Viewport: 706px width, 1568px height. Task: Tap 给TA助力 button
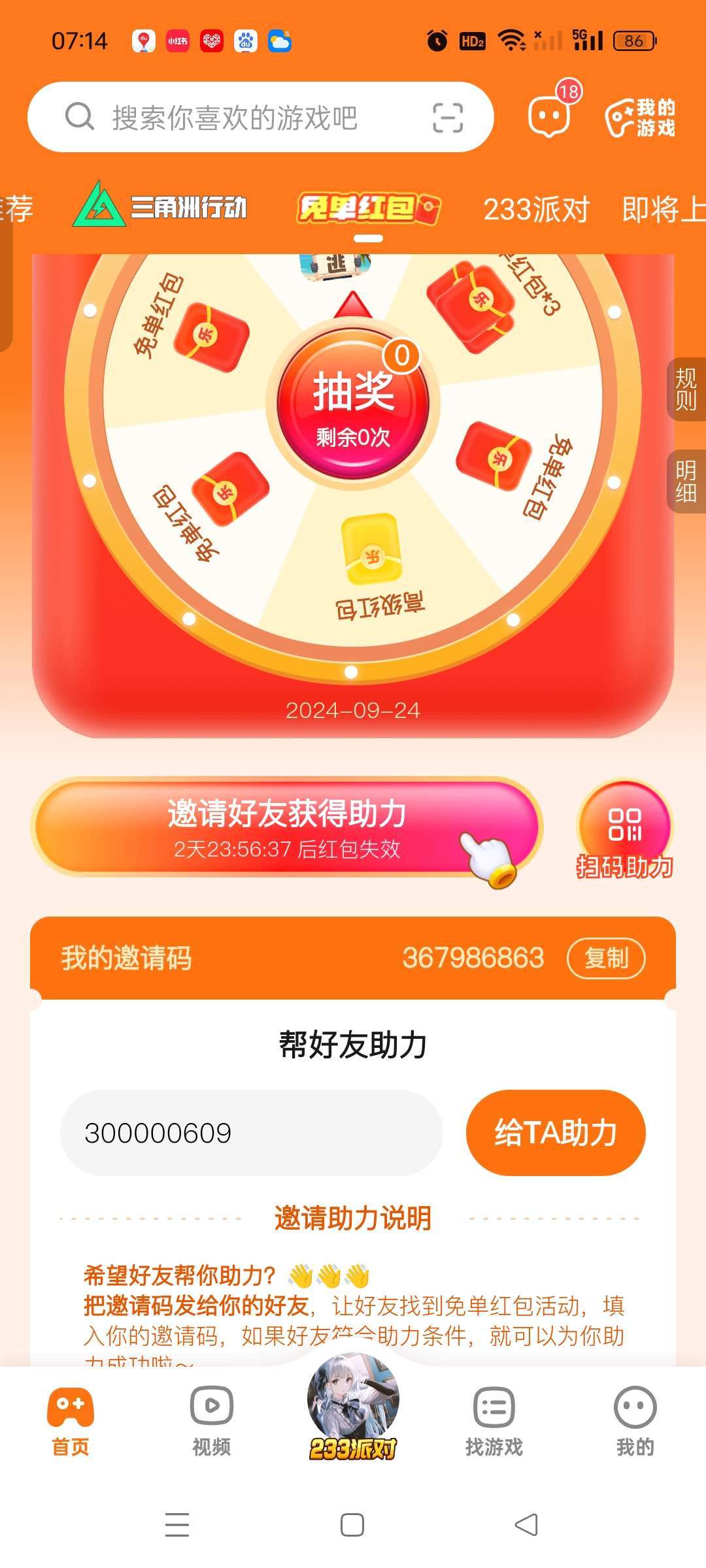(x=556, y=1133)
